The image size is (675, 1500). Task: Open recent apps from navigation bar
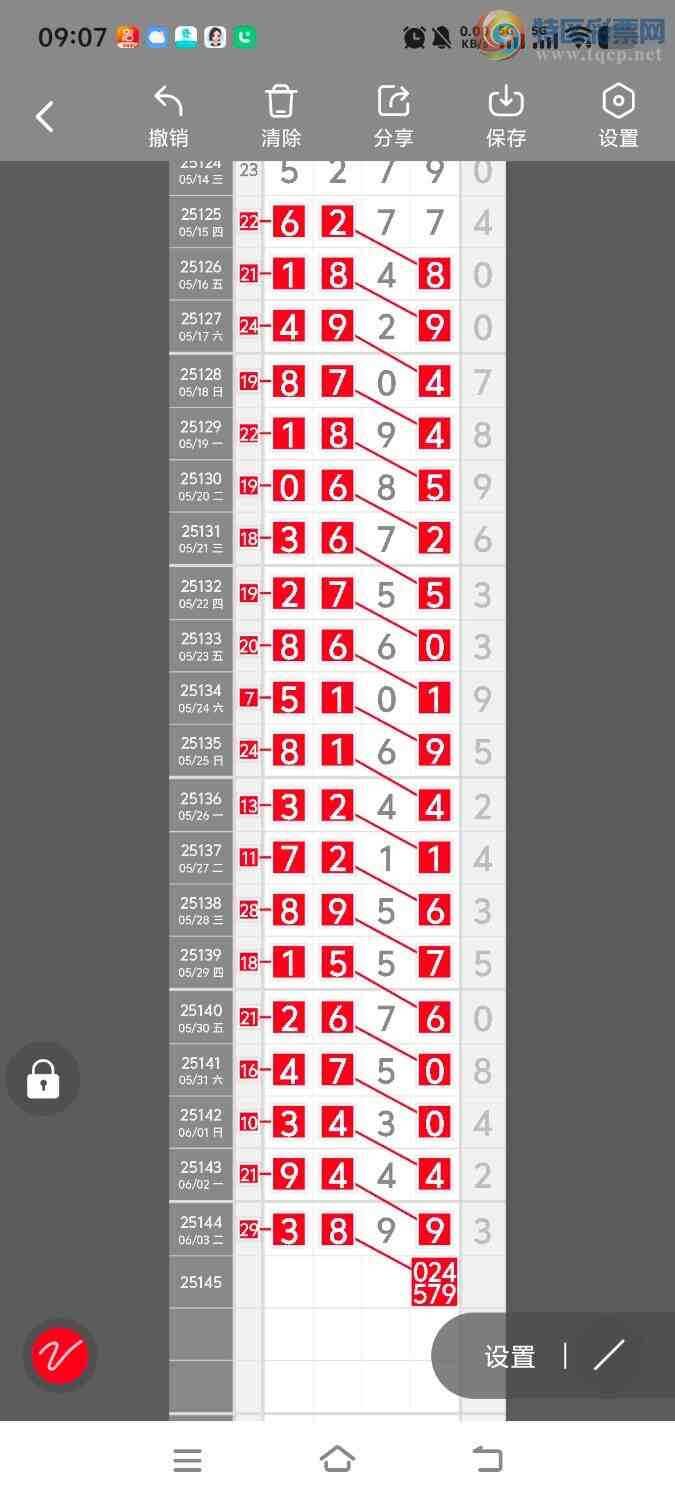click(187, 1460)
